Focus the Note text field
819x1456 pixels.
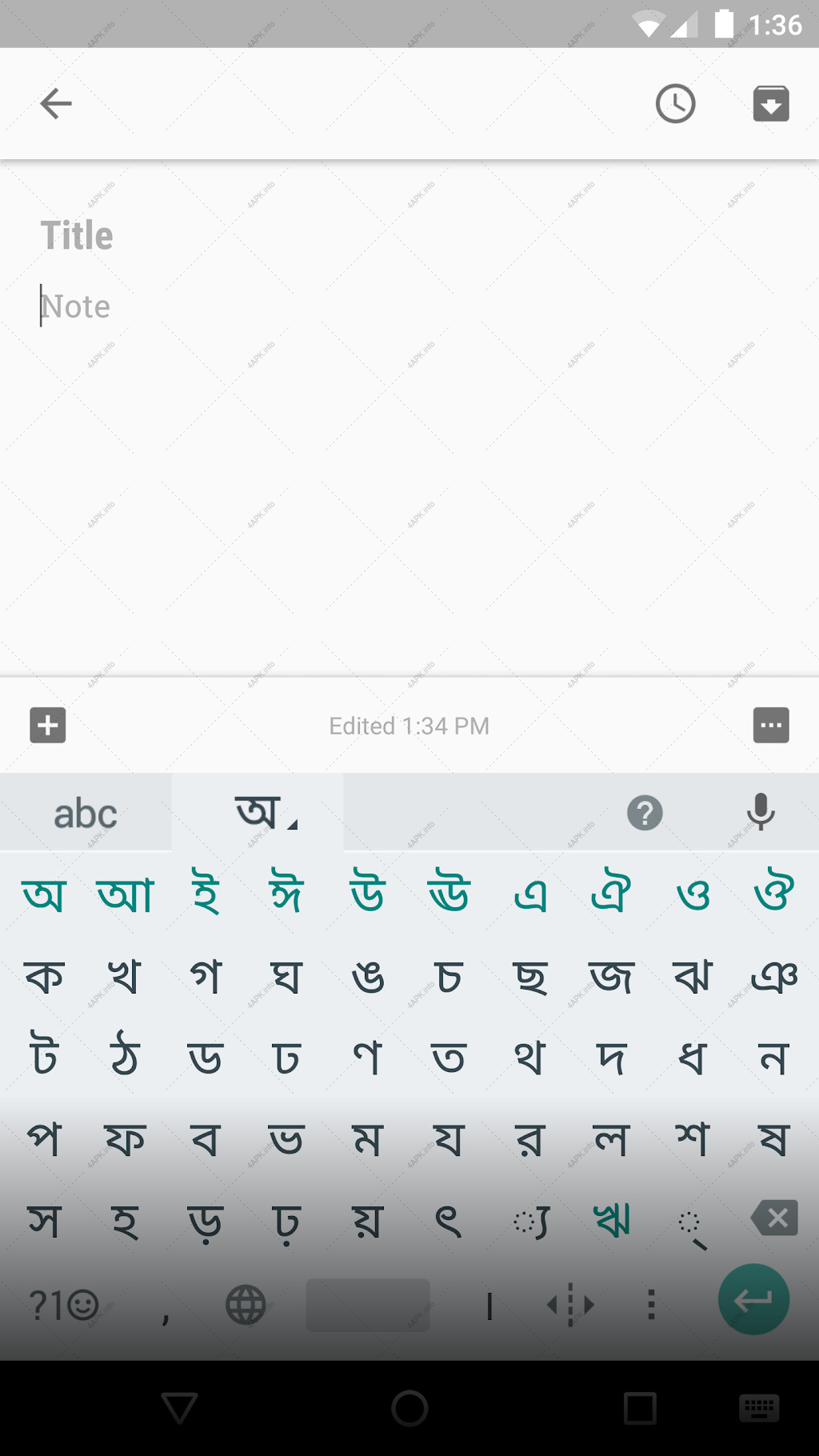tap(409, 306)
